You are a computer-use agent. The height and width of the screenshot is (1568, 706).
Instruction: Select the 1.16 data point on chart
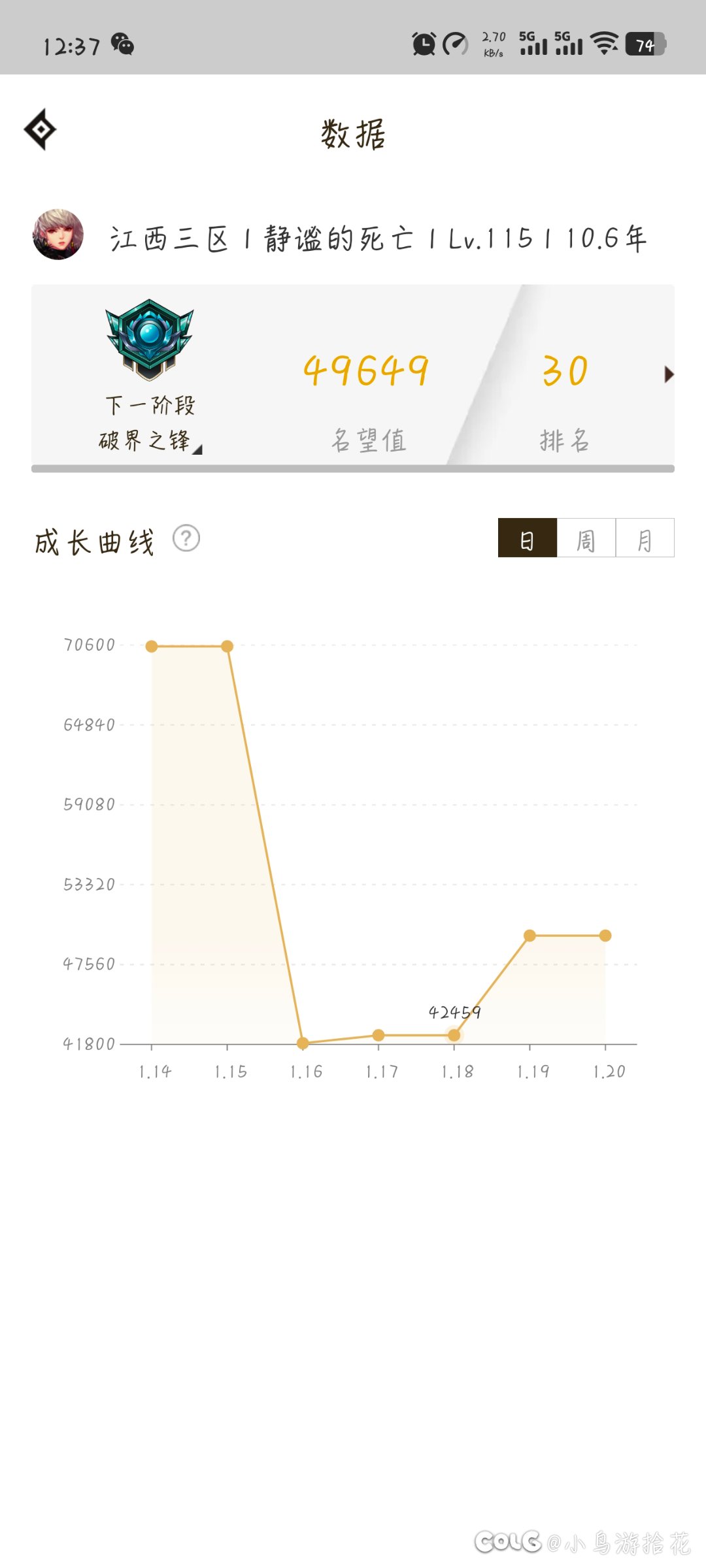coord(303,1043)
